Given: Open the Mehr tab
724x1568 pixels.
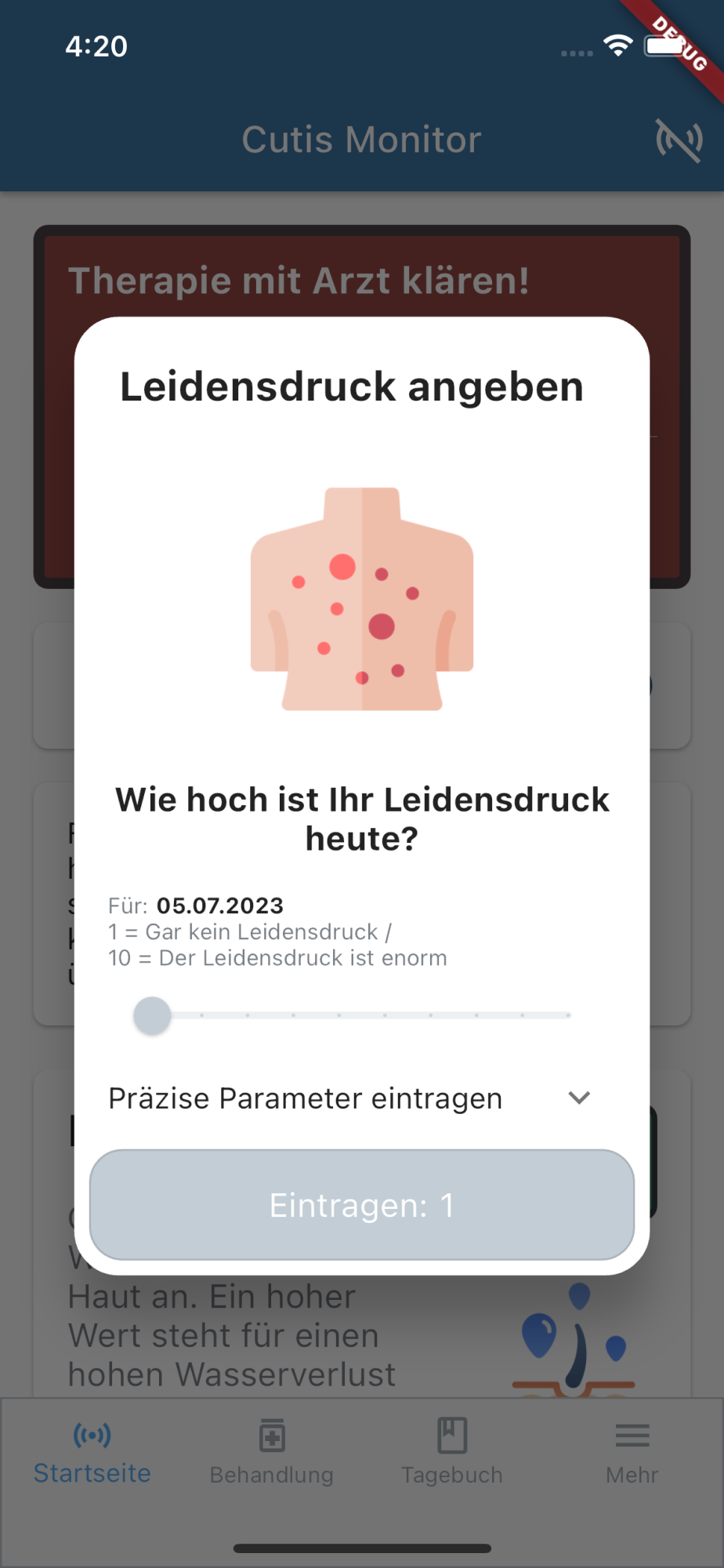Looking at the screenshot, I should (632, 1453).
